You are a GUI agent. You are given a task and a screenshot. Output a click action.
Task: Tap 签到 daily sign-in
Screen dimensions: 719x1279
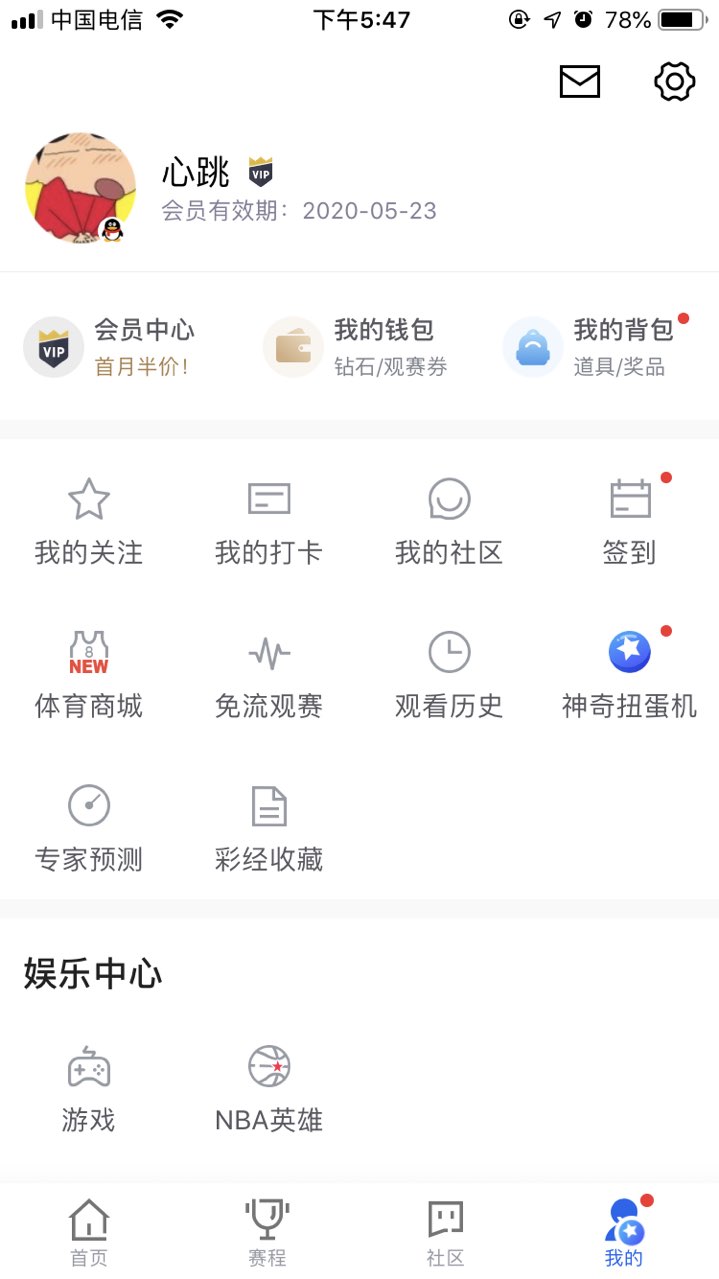pyautogui.click(x=629, y=522)
